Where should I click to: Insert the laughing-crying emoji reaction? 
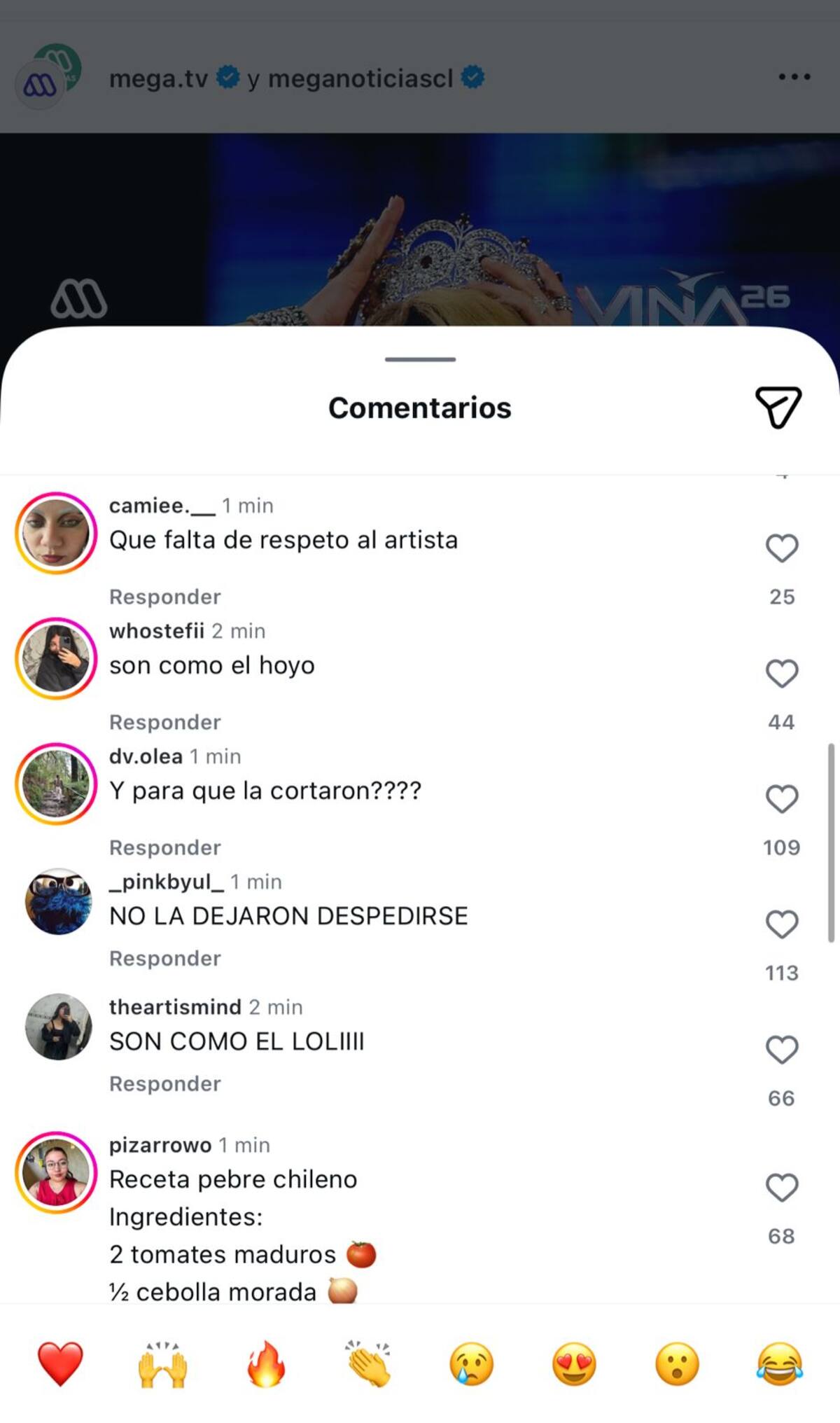click(x=780, y=1363)
